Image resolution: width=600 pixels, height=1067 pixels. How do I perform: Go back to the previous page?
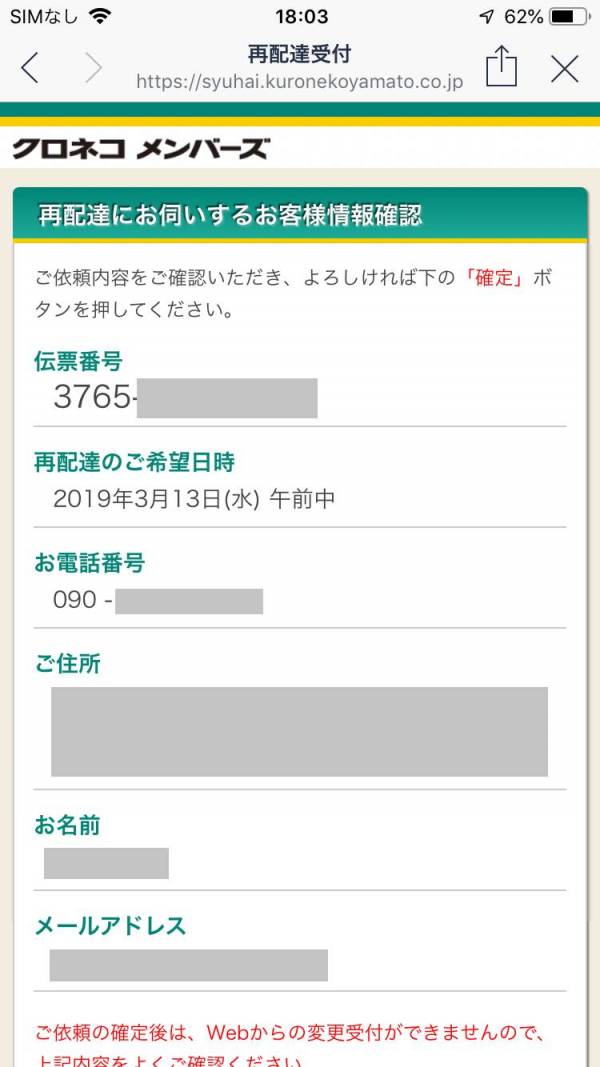[29, 69]
